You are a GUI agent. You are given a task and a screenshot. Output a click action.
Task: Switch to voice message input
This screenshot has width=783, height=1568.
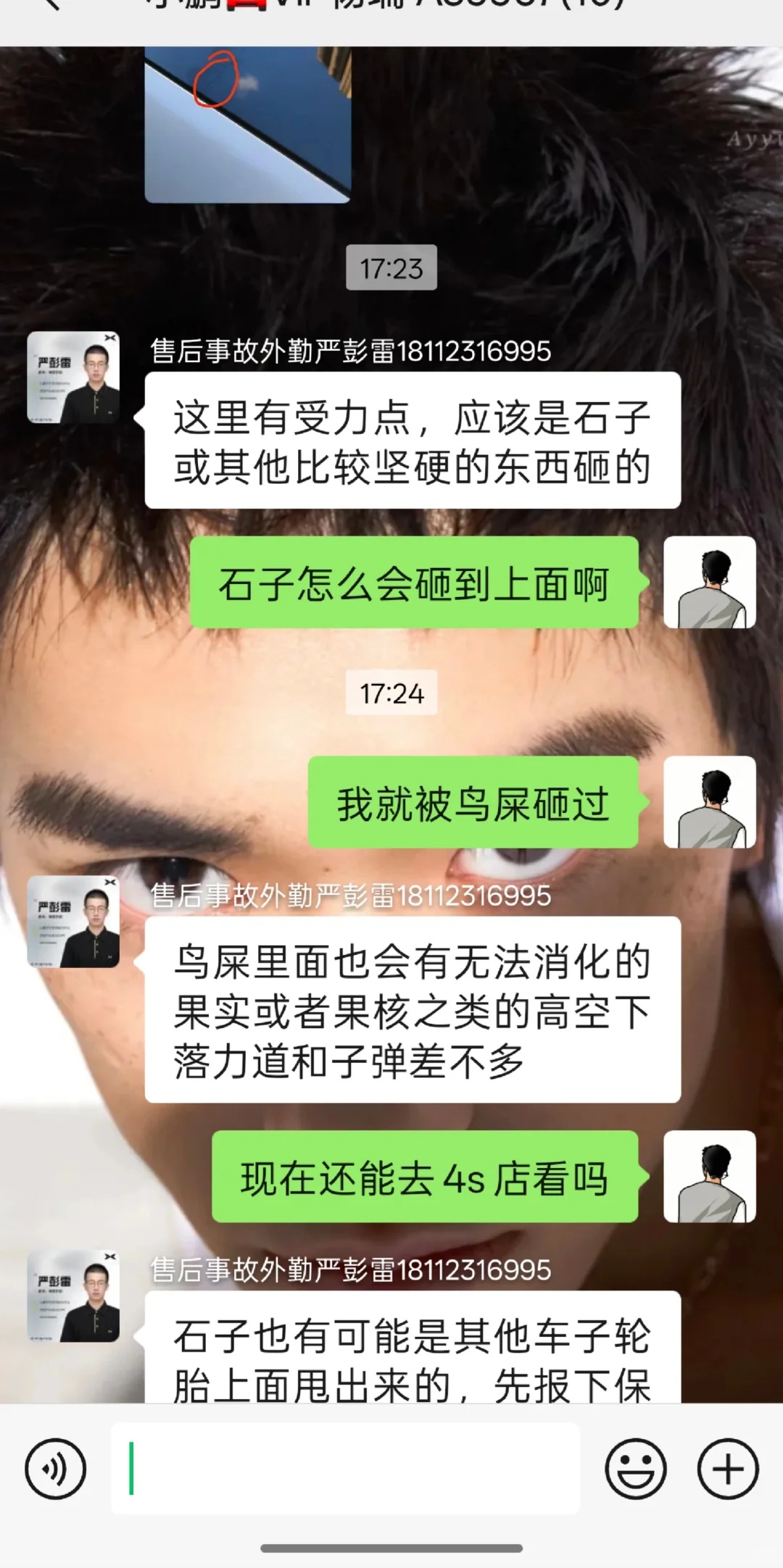55,1469
